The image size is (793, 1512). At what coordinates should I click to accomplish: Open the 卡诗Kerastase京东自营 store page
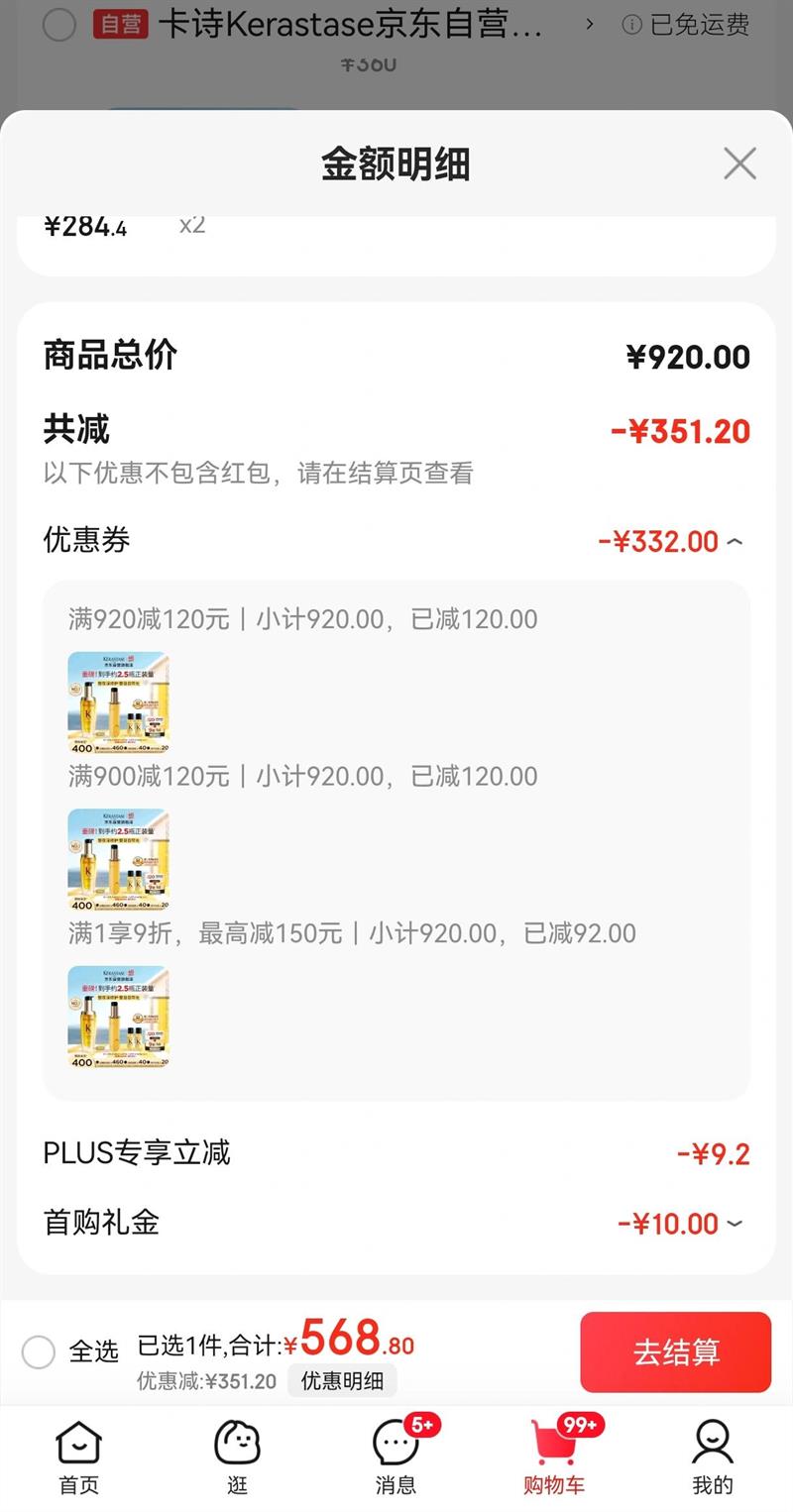351,25
